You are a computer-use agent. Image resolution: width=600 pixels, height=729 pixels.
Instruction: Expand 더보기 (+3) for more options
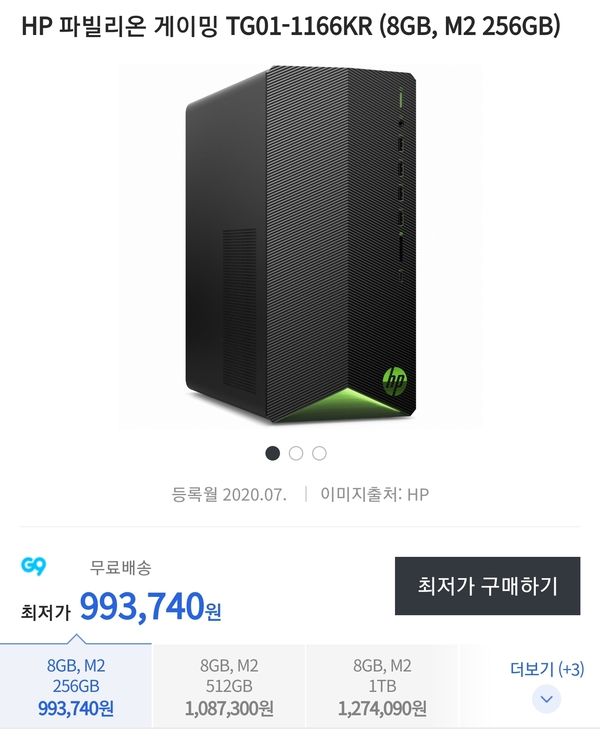click(546, 684)
